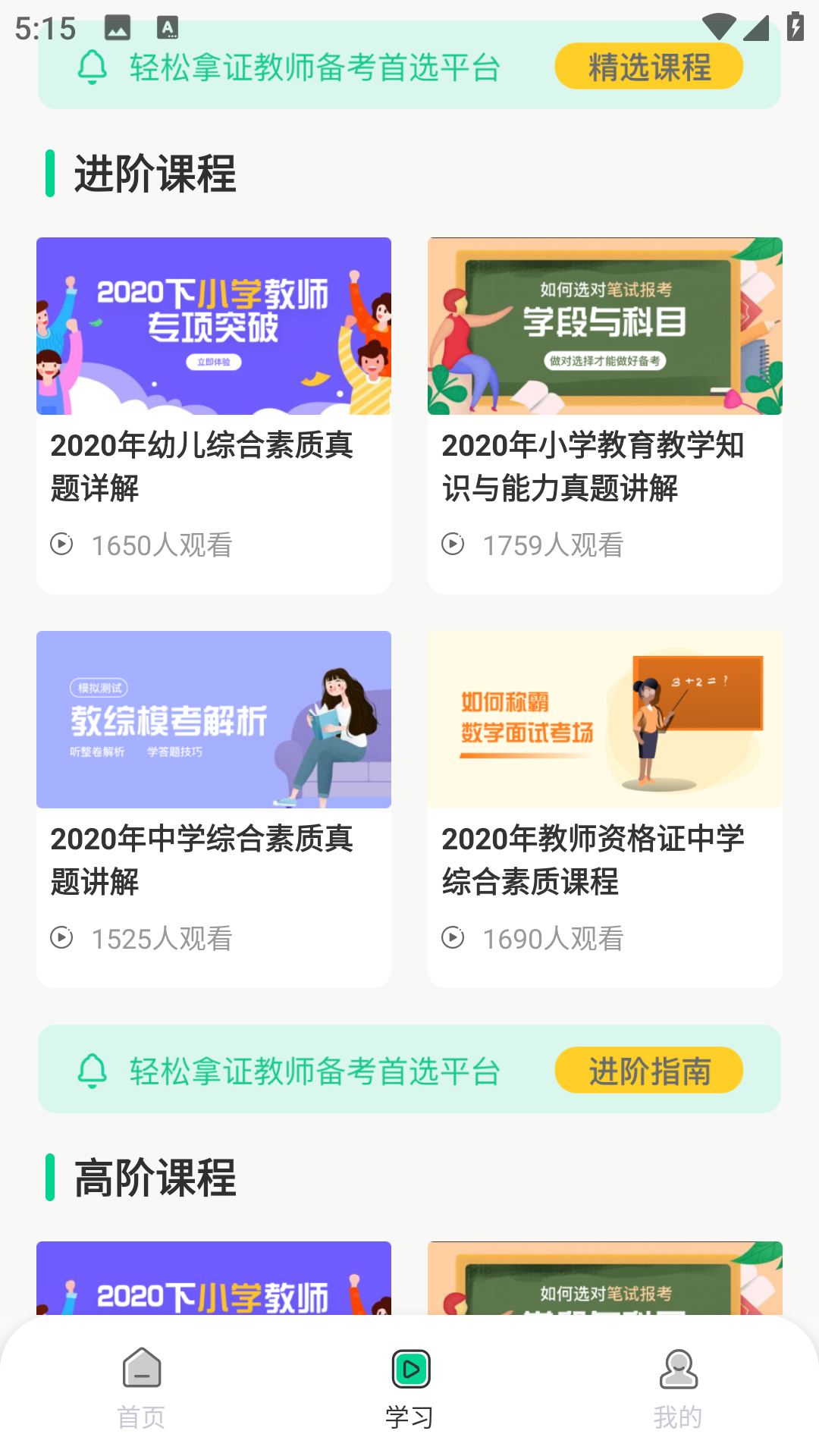Image resolution: width=819 pixels, height=1456 pixels.
Task: Click the bell icon in the top banner
Action: [93, 67]
